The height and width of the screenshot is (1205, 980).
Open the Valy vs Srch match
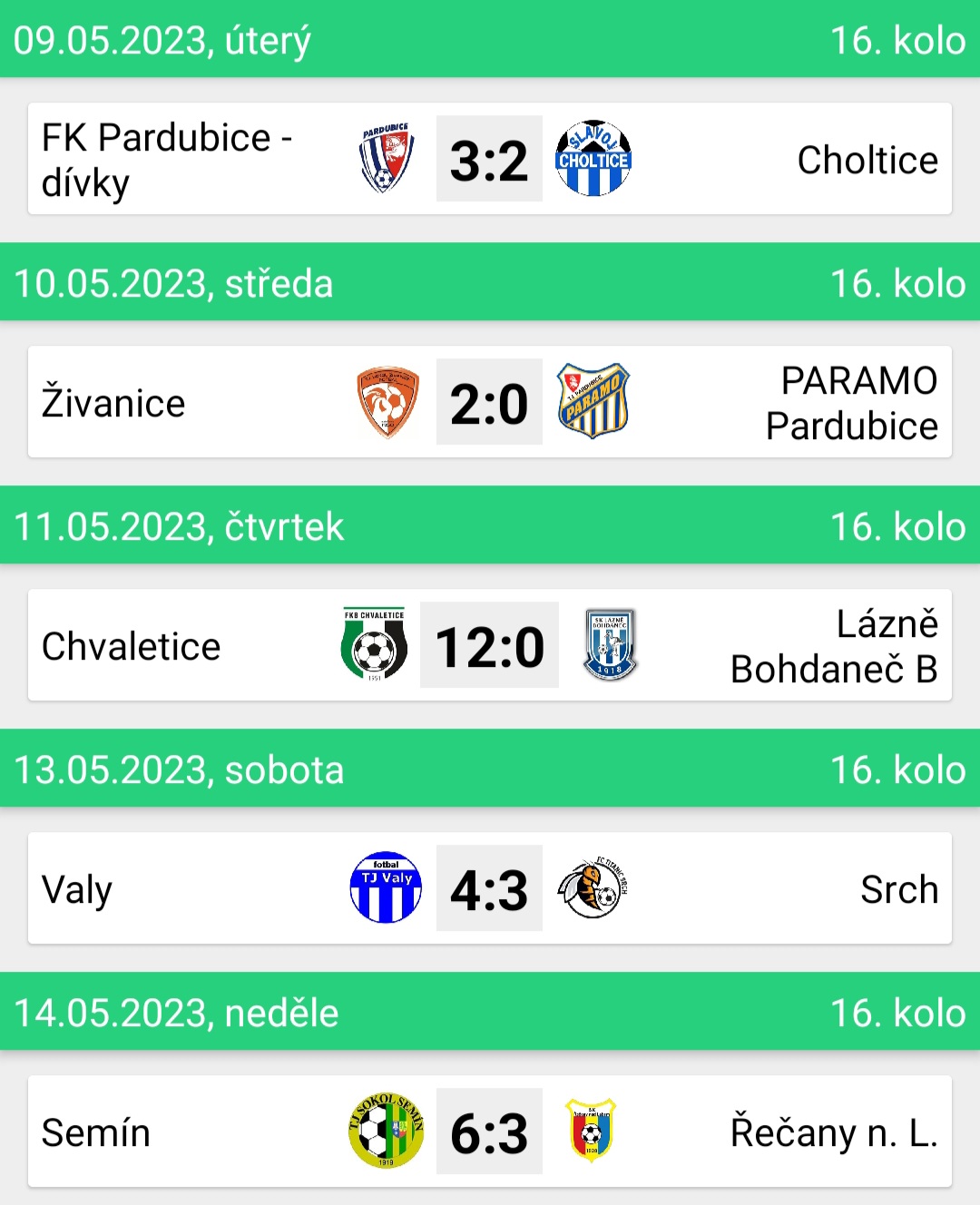tap(489, 888)
